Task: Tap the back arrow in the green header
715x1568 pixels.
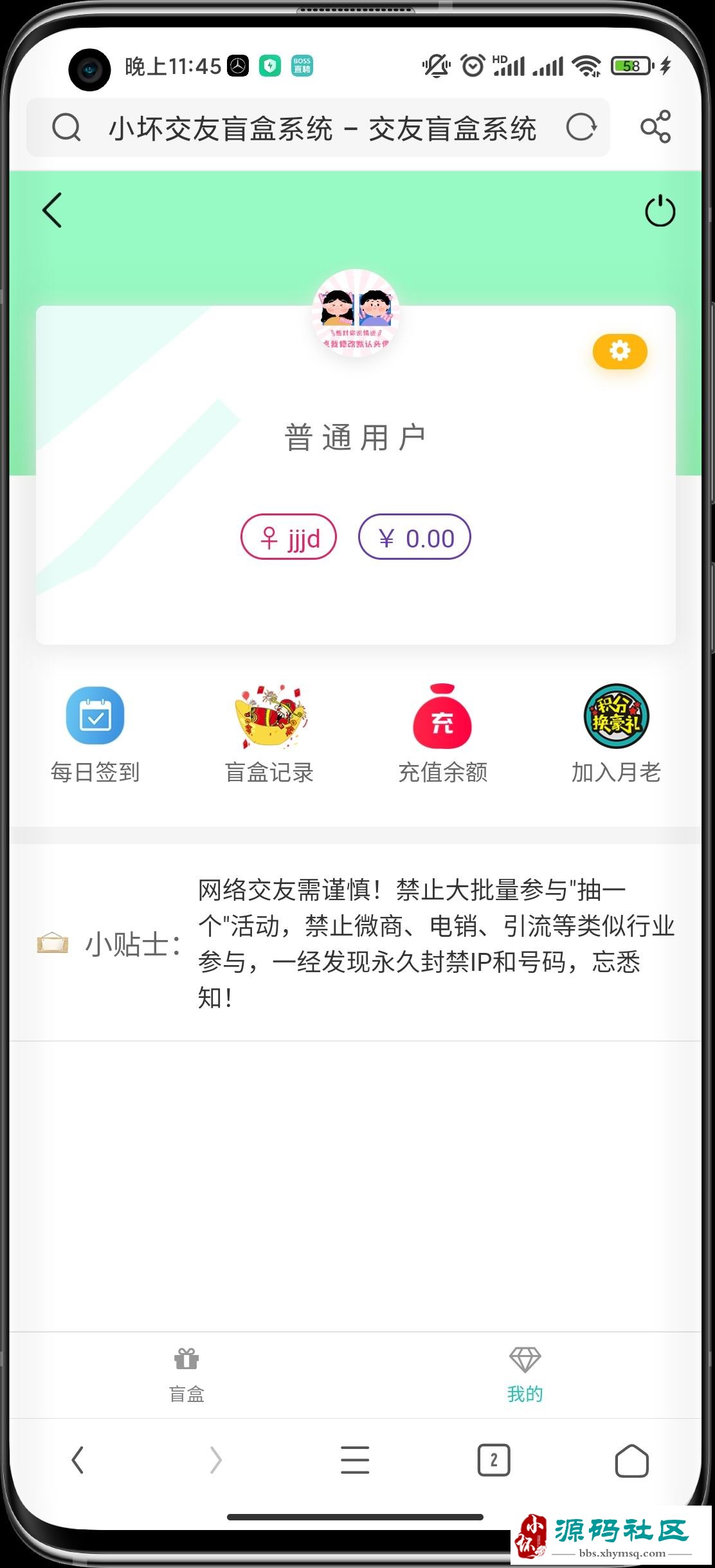Action: coord(52,210)
